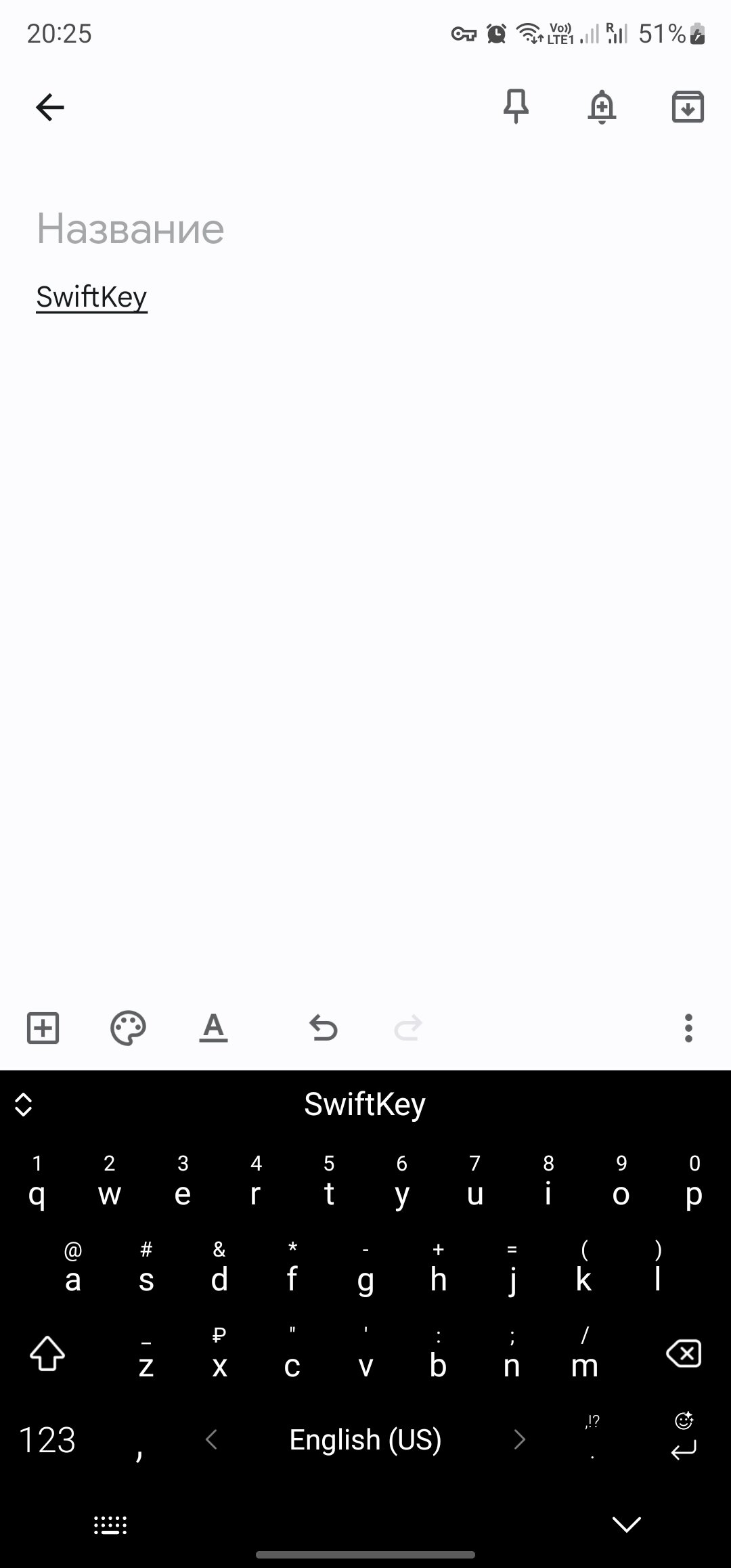Open the background color palette
This screenshot has width=731, height=1568.
pyautogui.click(x=128, y=1028)
